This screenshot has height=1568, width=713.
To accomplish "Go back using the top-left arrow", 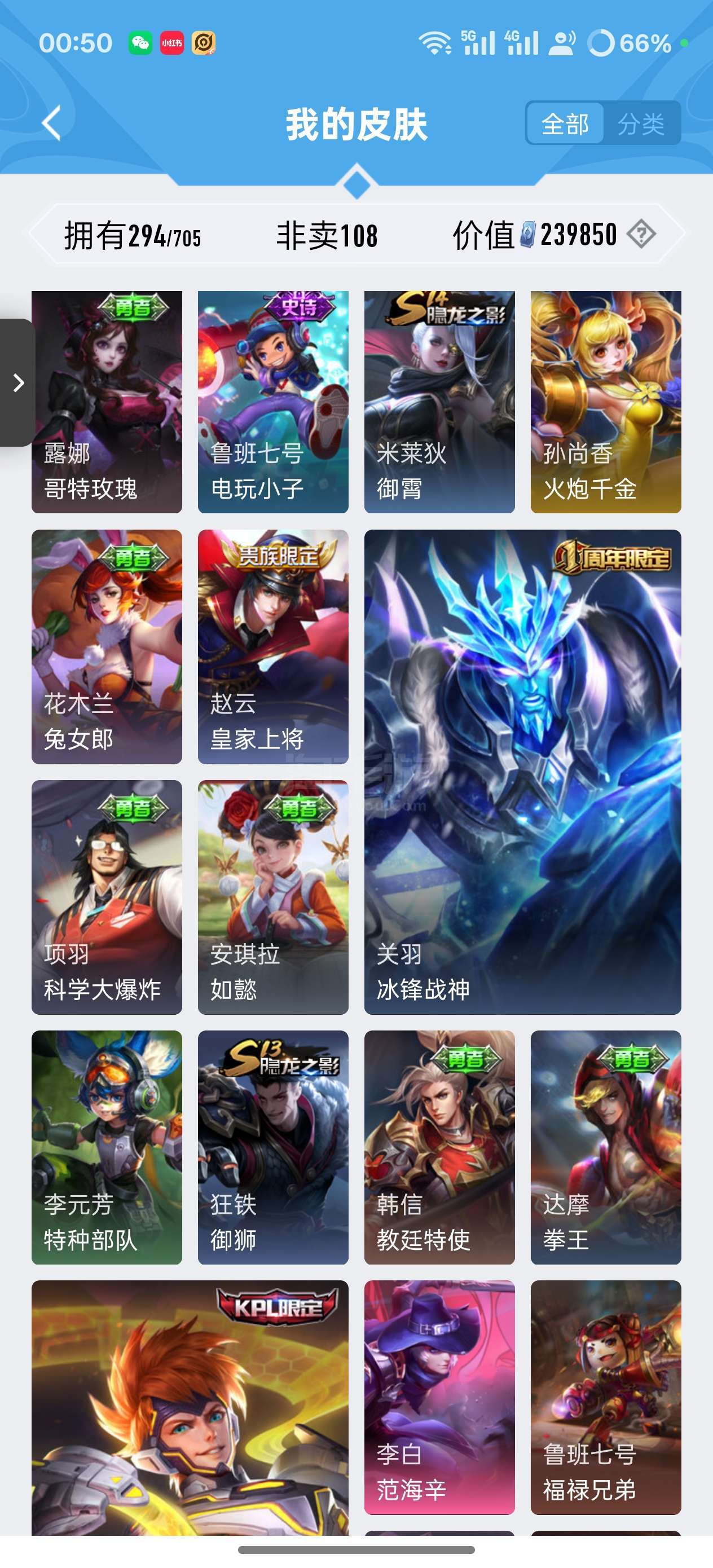I will (52, 123).
